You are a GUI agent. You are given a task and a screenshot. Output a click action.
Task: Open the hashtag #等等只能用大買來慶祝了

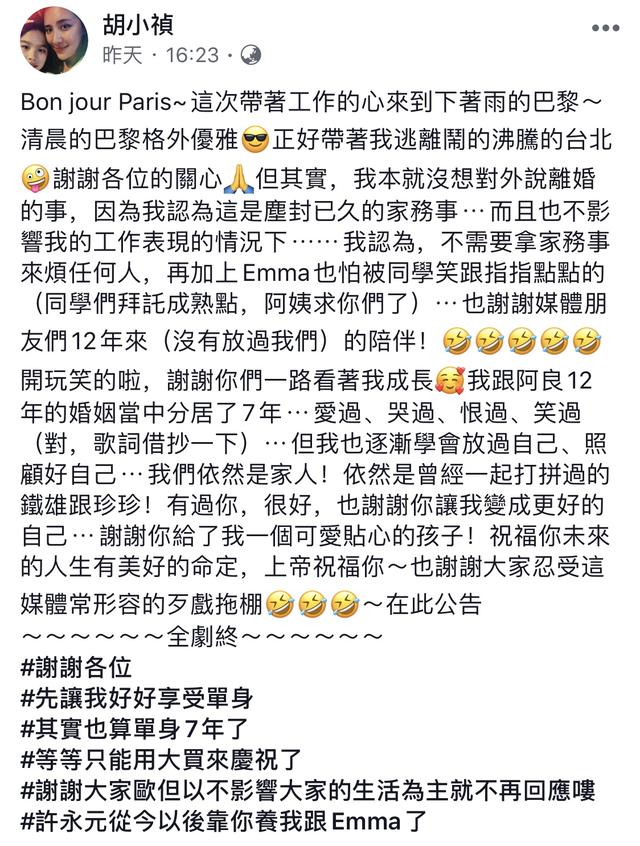tap(161, 760)
